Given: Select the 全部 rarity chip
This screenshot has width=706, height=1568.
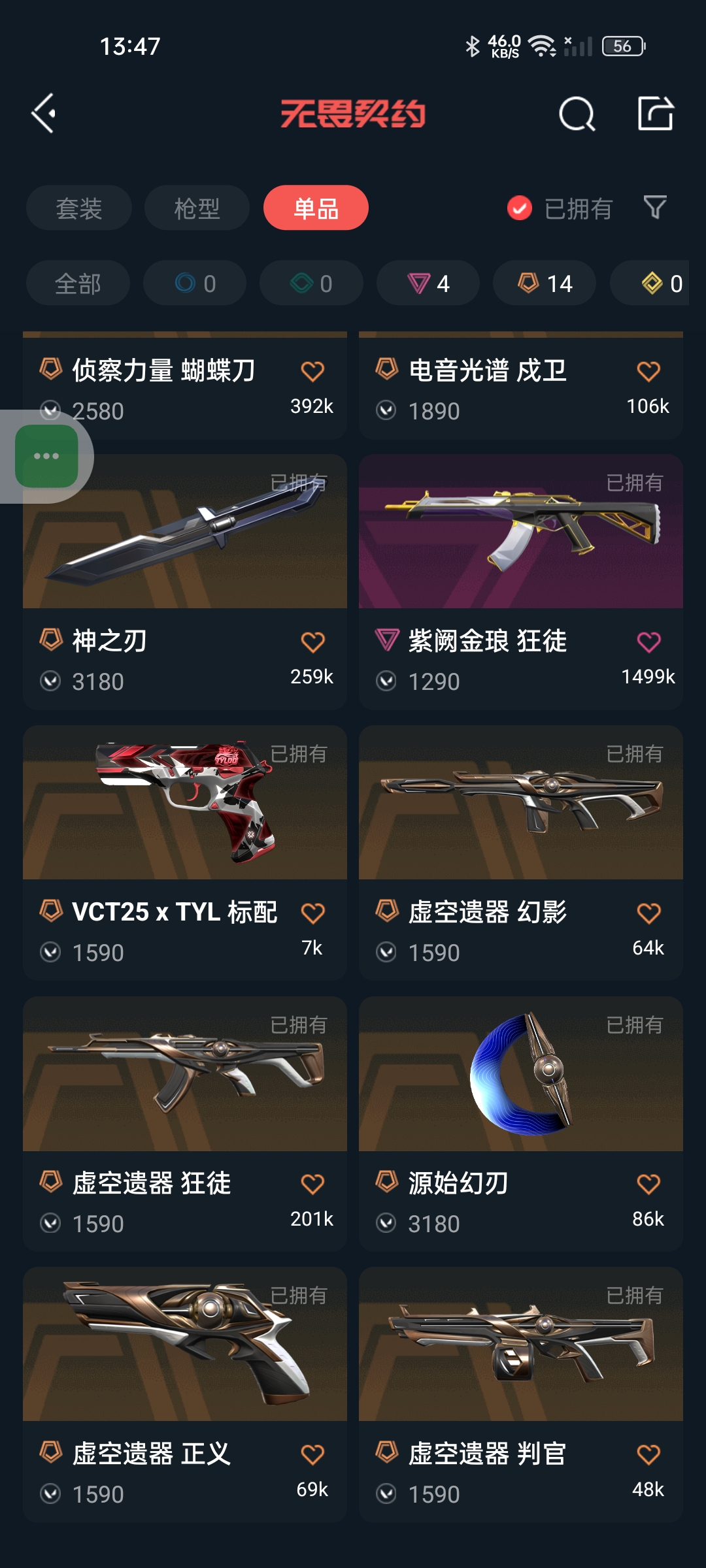Looking at the screenshot, I should pyautogui.click(x=78, y=284).
